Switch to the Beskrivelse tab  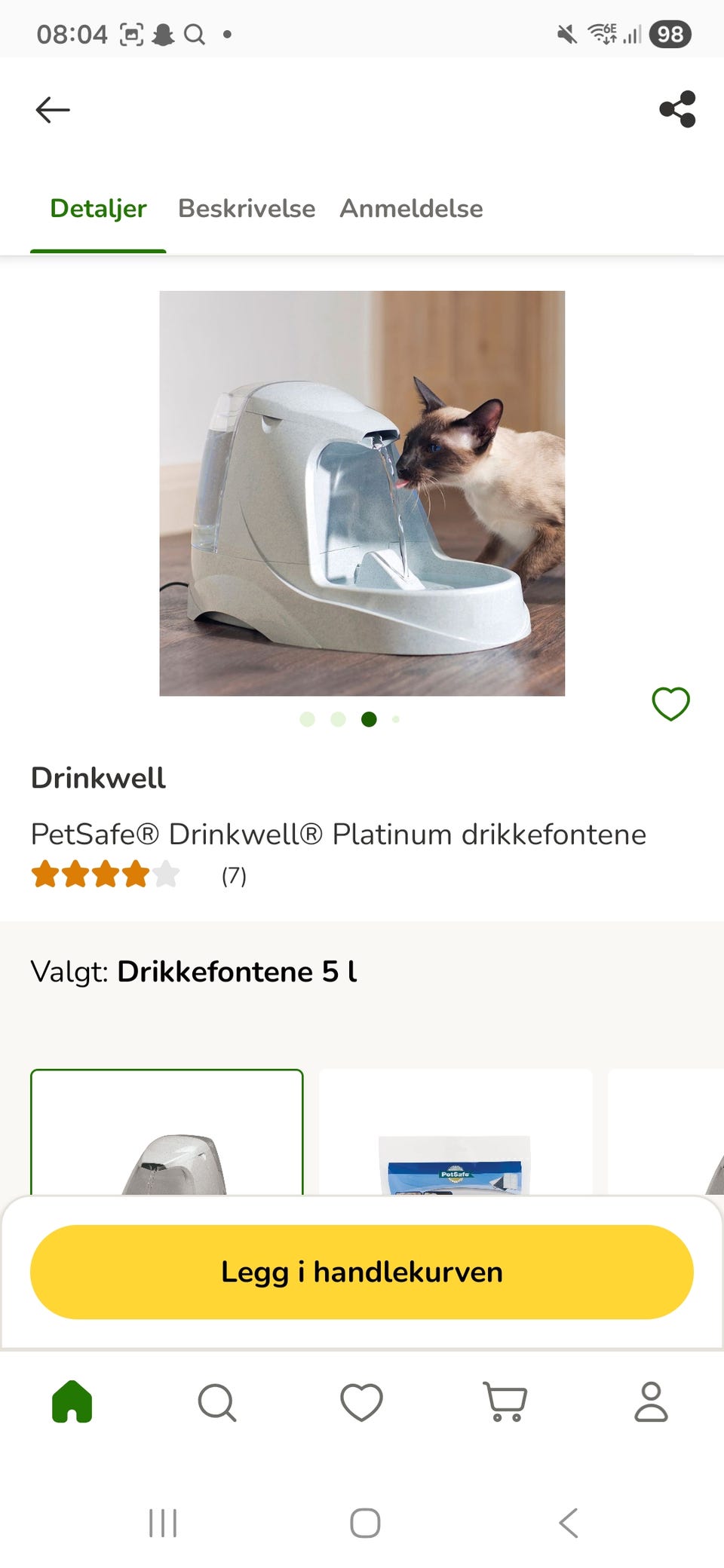[x=247, y=209]
